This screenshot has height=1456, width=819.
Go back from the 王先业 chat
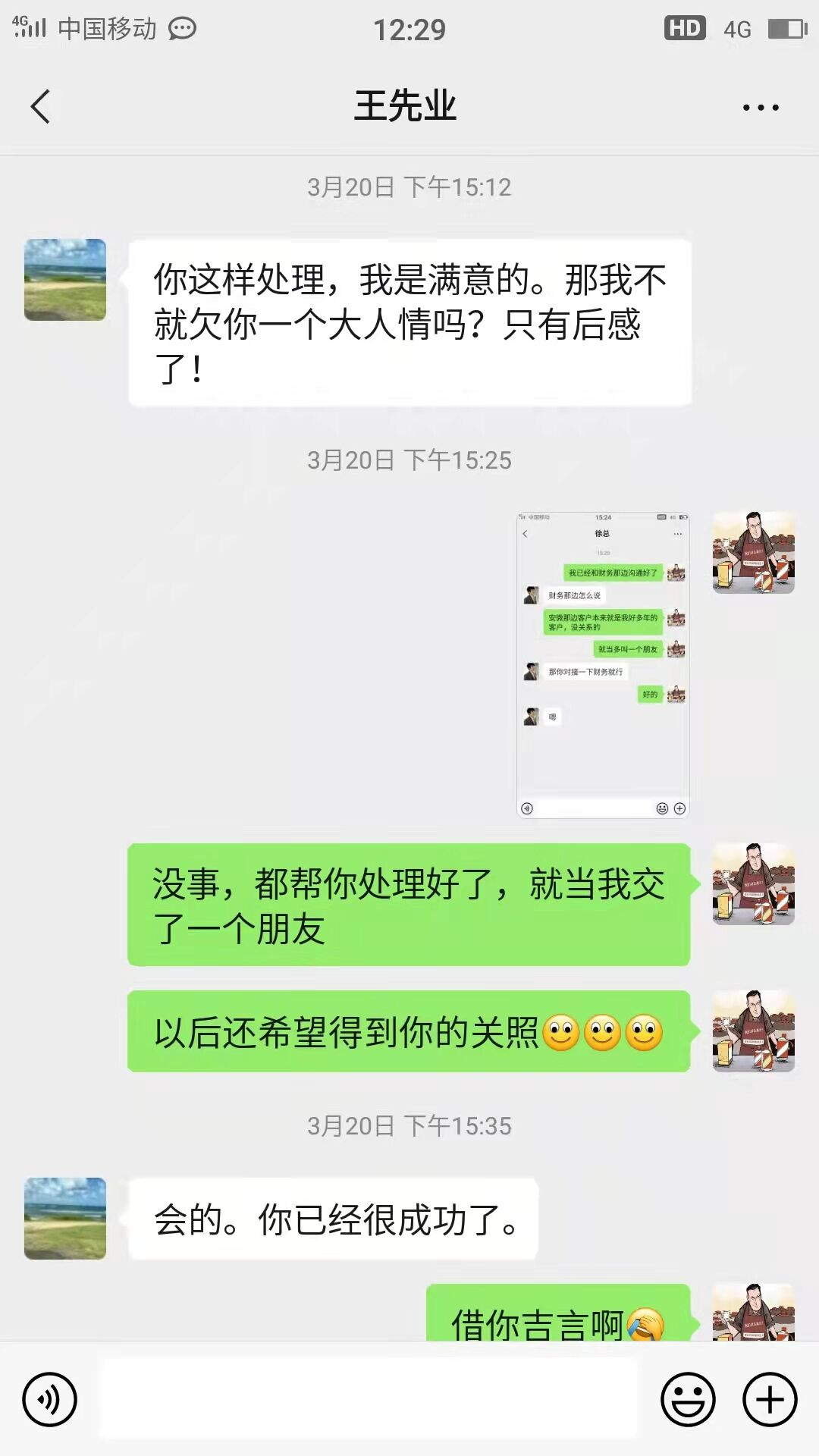[41, 106]
